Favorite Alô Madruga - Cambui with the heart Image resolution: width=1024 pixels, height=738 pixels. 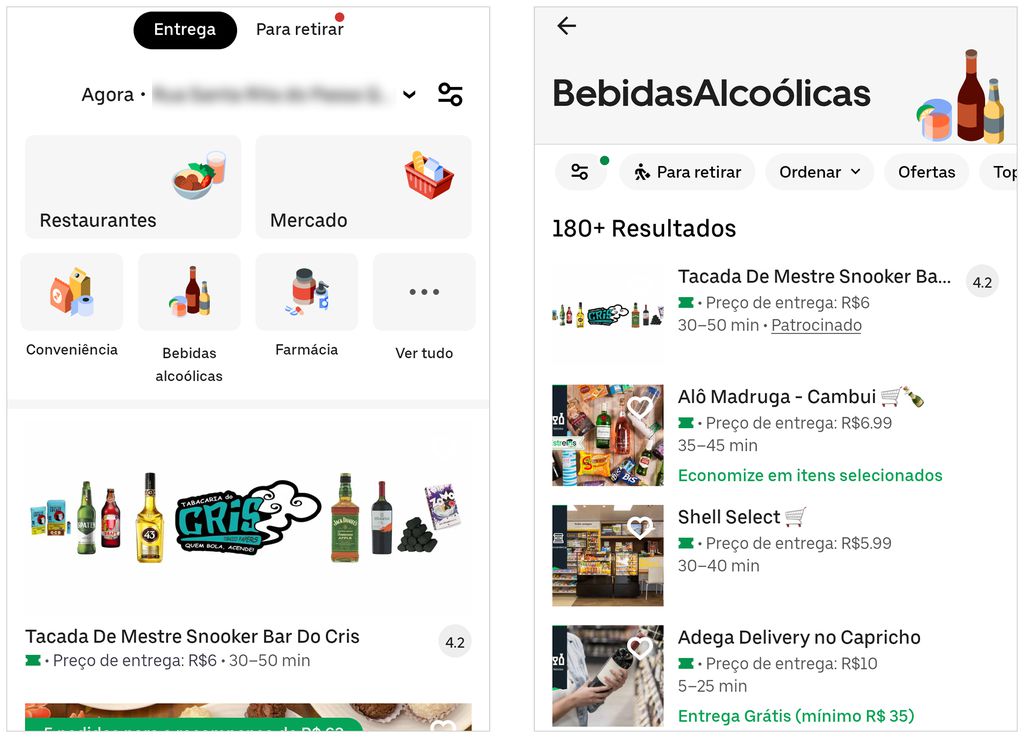pyautogui.click(x=639, y=407)
